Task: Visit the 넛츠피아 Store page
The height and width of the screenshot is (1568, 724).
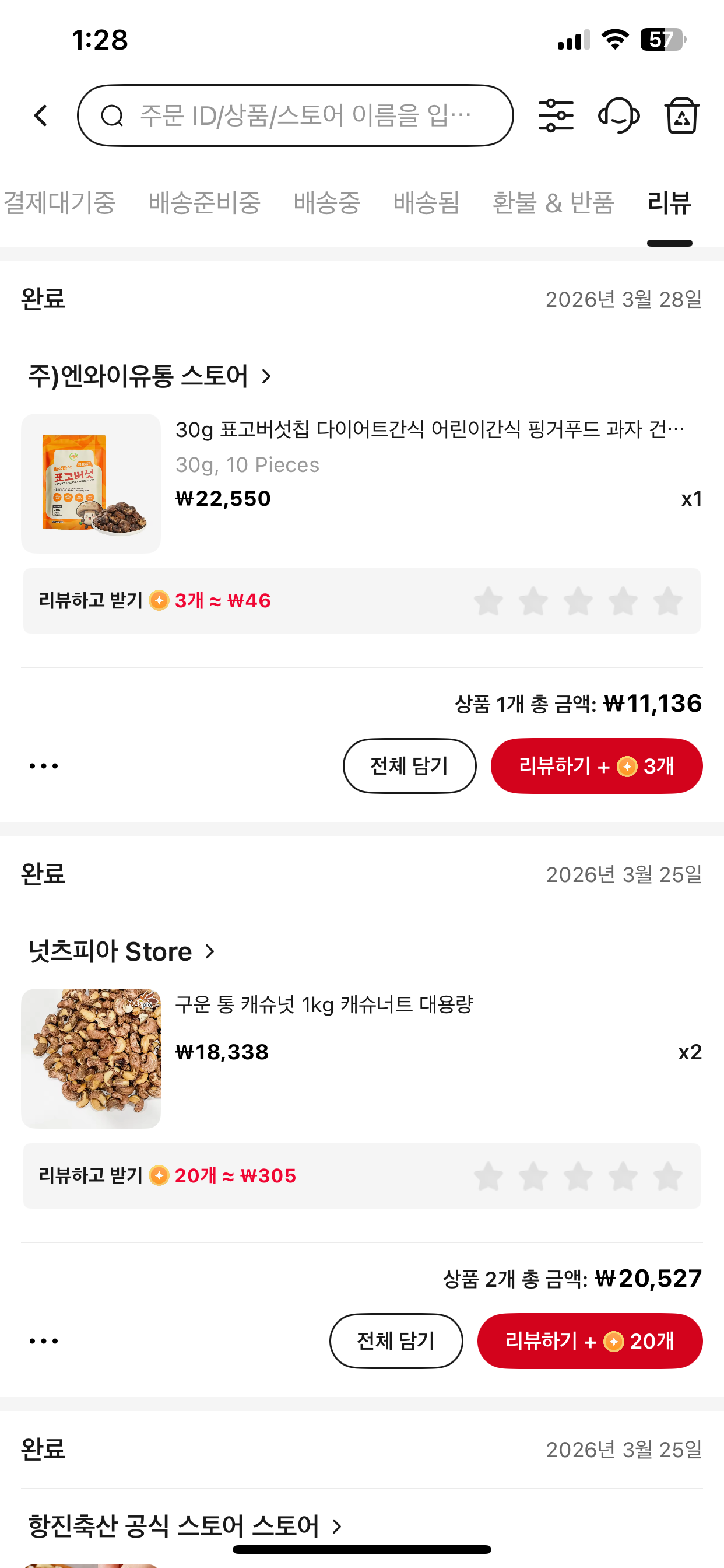Action: point(122,951)
